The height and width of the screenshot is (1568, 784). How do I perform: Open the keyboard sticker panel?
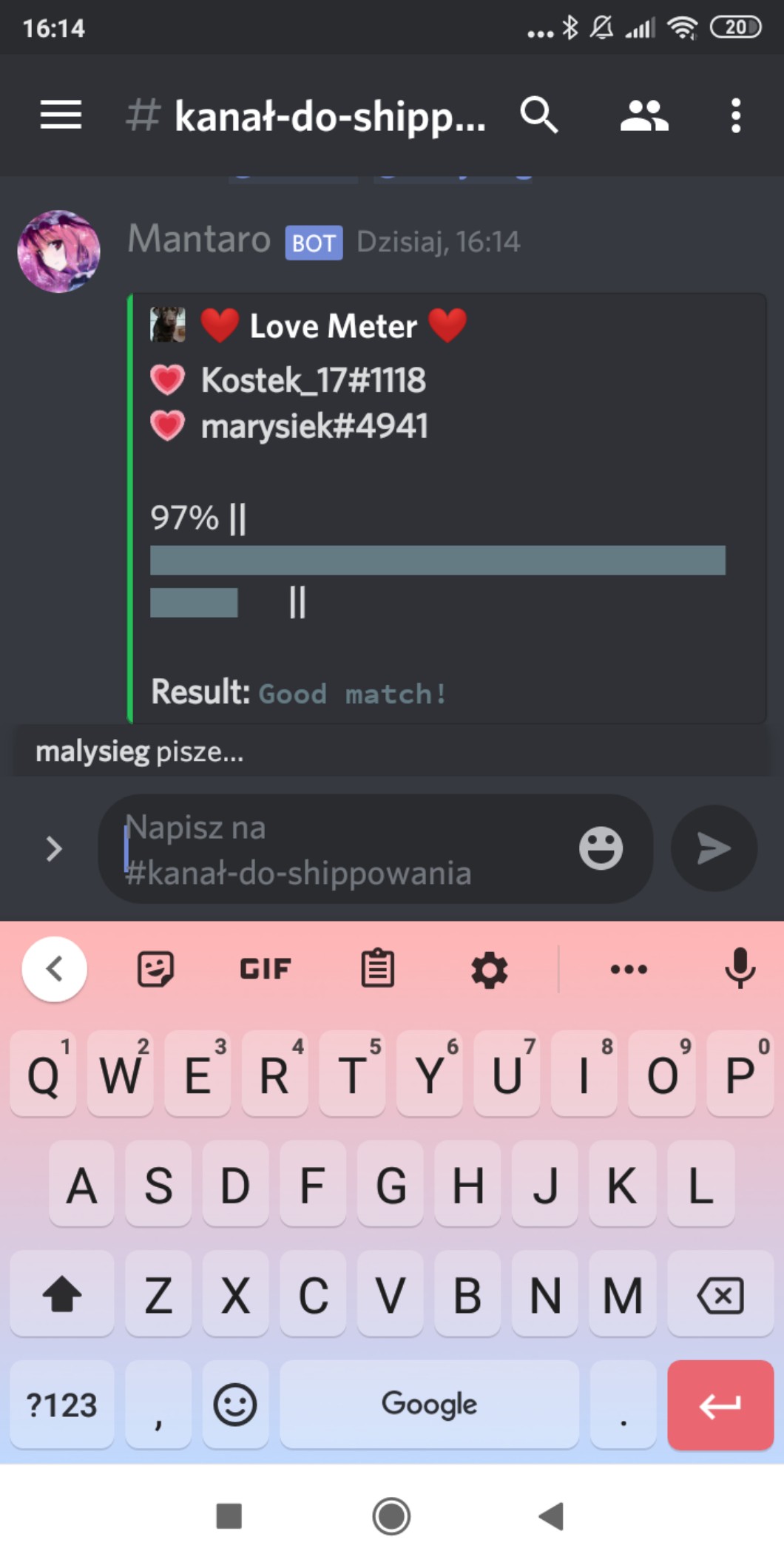[x=155, y=968]
